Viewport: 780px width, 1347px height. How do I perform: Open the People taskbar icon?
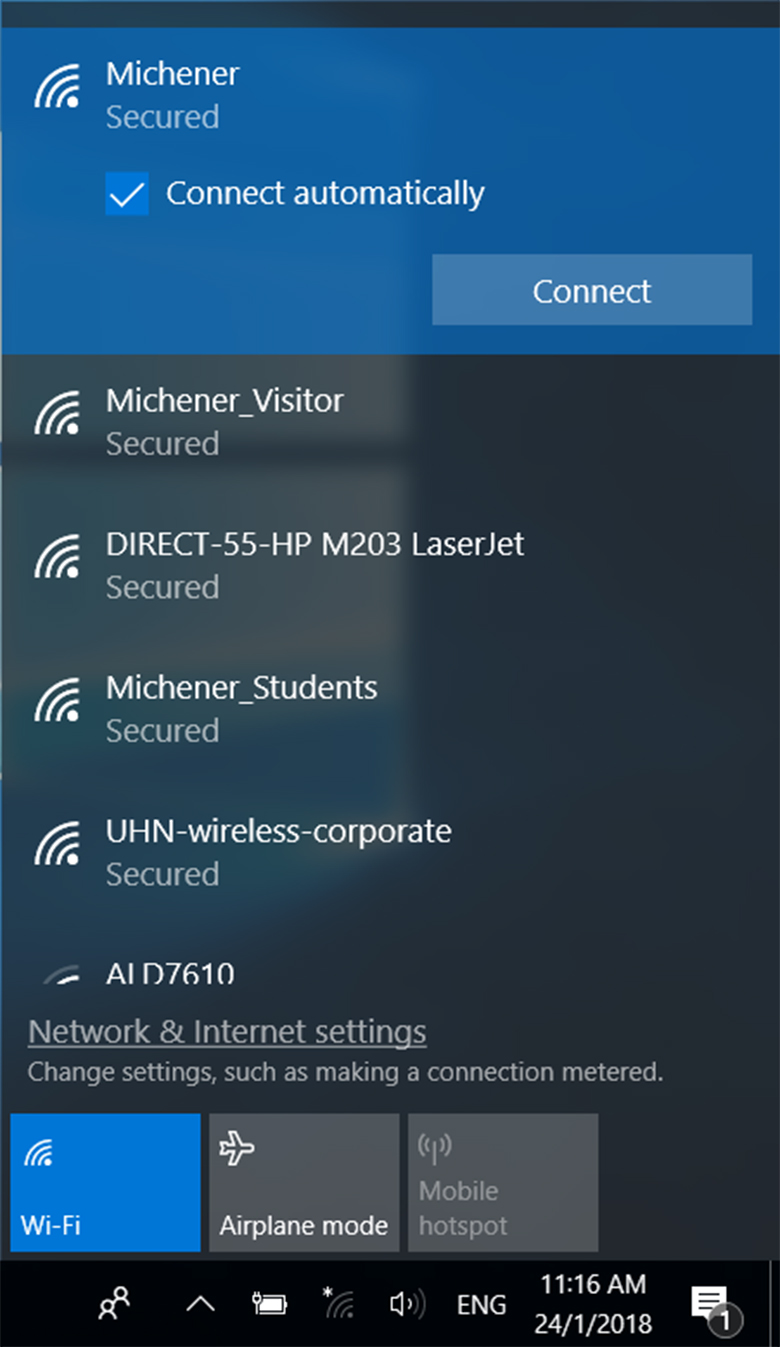(x=114, y=1304)
